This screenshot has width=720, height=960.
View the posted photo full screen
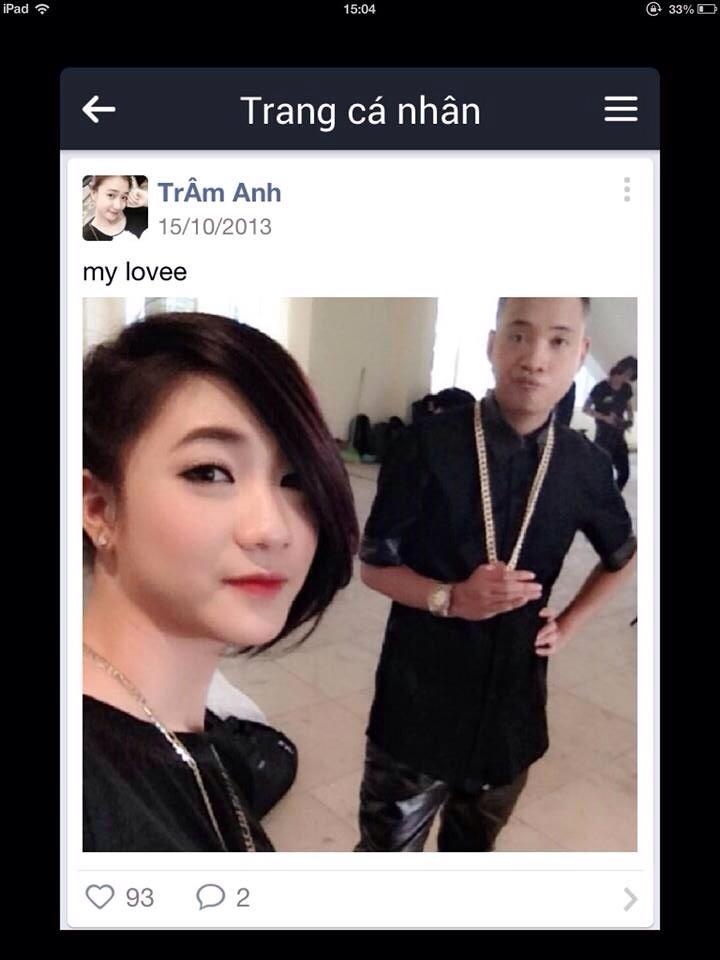[x=360, y=574]
